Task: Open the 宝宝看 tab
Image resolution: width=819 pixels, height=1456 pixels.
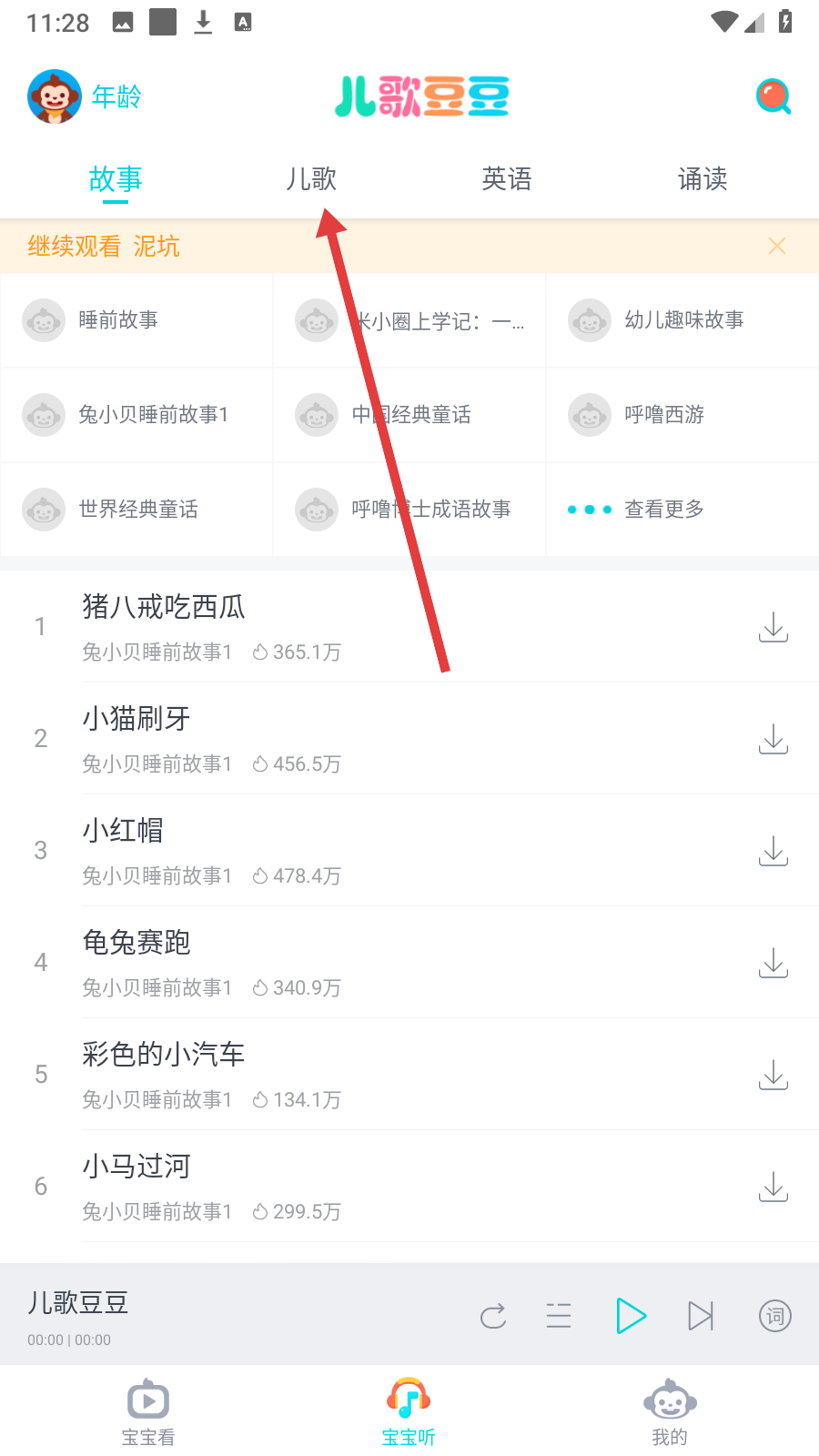Action: [148, 1412]
